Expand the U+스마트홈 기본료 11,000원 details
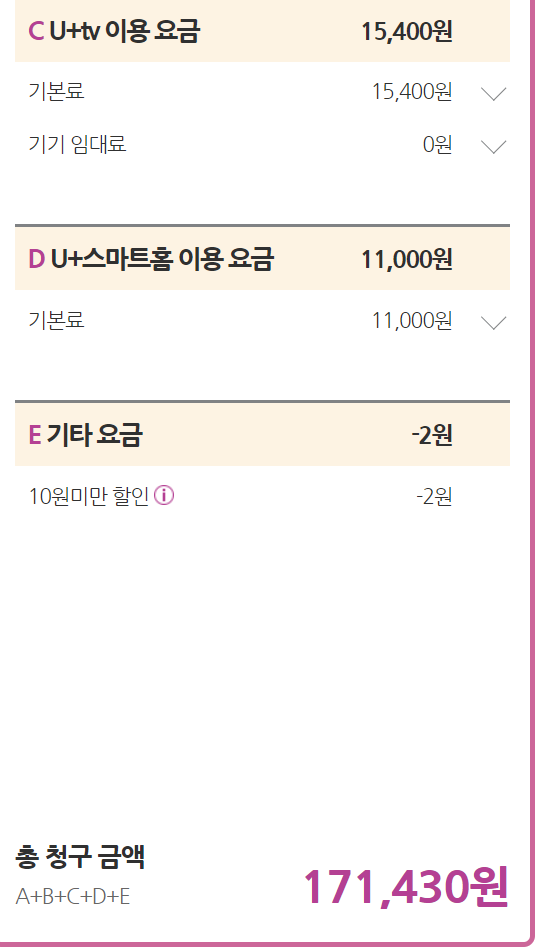This screenshot has height=952, width=536. 493,322
